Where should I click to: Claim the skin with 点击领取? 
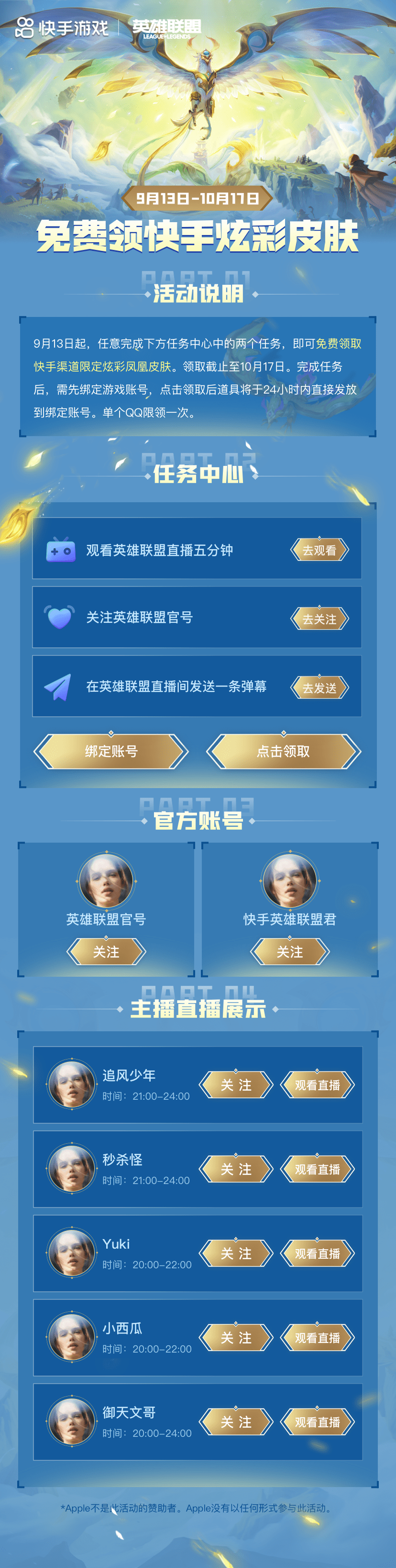pyautogui.click(x=284, y=751)
